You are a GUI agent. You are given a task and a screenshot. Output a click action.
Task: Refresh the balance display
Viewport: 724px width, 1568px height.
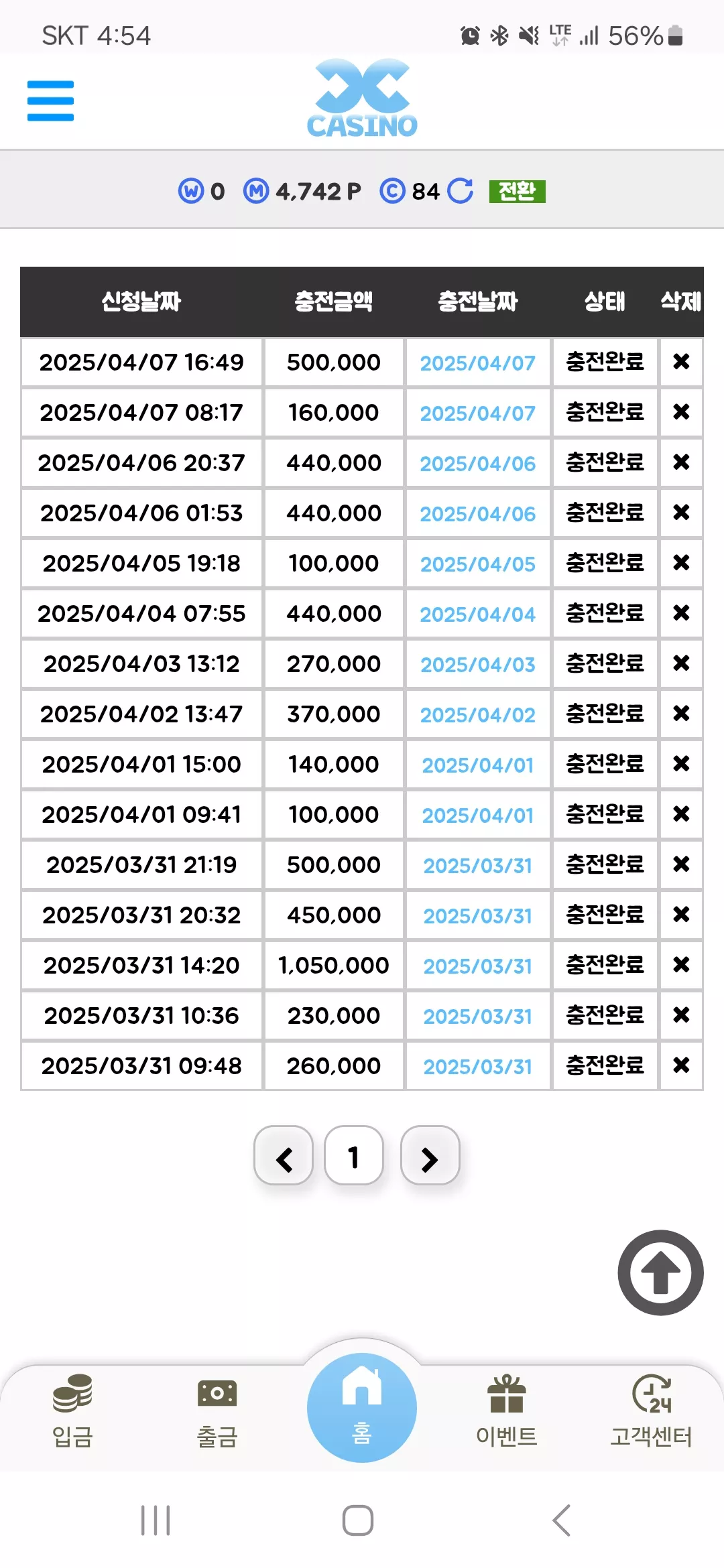coord(460,191)
